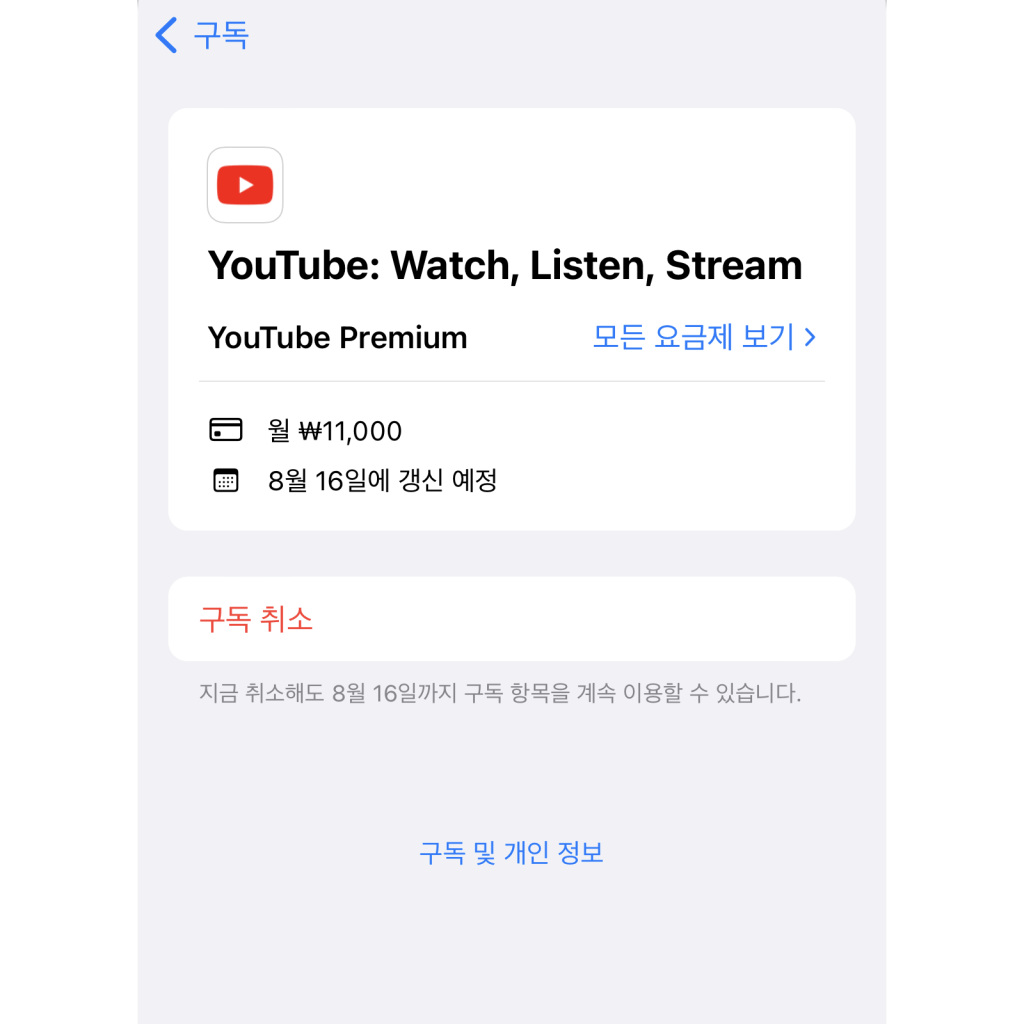
Task: Open 구독 및 개인 정보 link
Action: 511,853
